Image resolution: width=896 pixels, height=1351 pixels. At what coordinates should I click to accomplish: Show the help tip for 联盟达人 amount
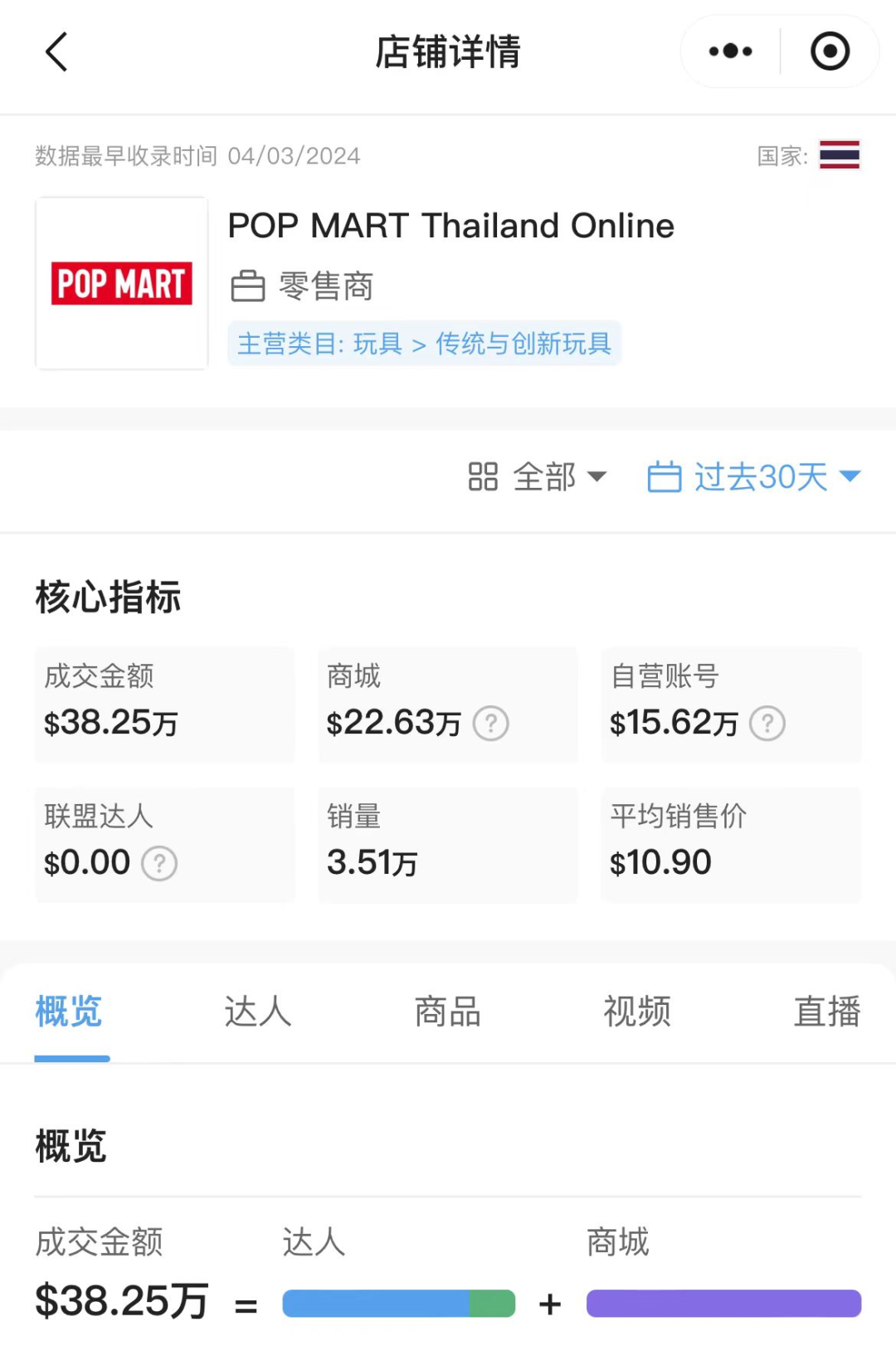coord(159,864)
